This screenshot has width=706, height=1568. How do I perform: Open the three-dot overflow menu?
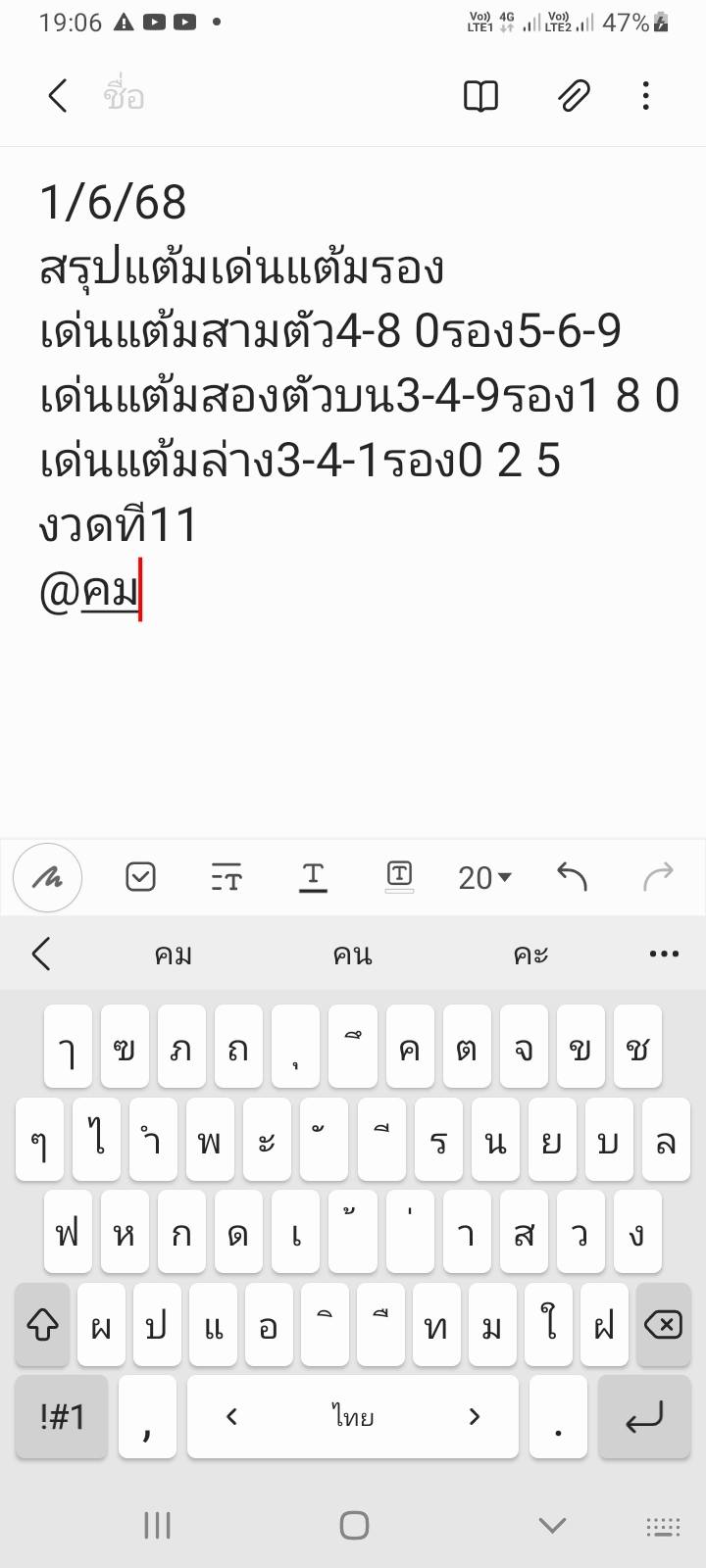(645, 96)
